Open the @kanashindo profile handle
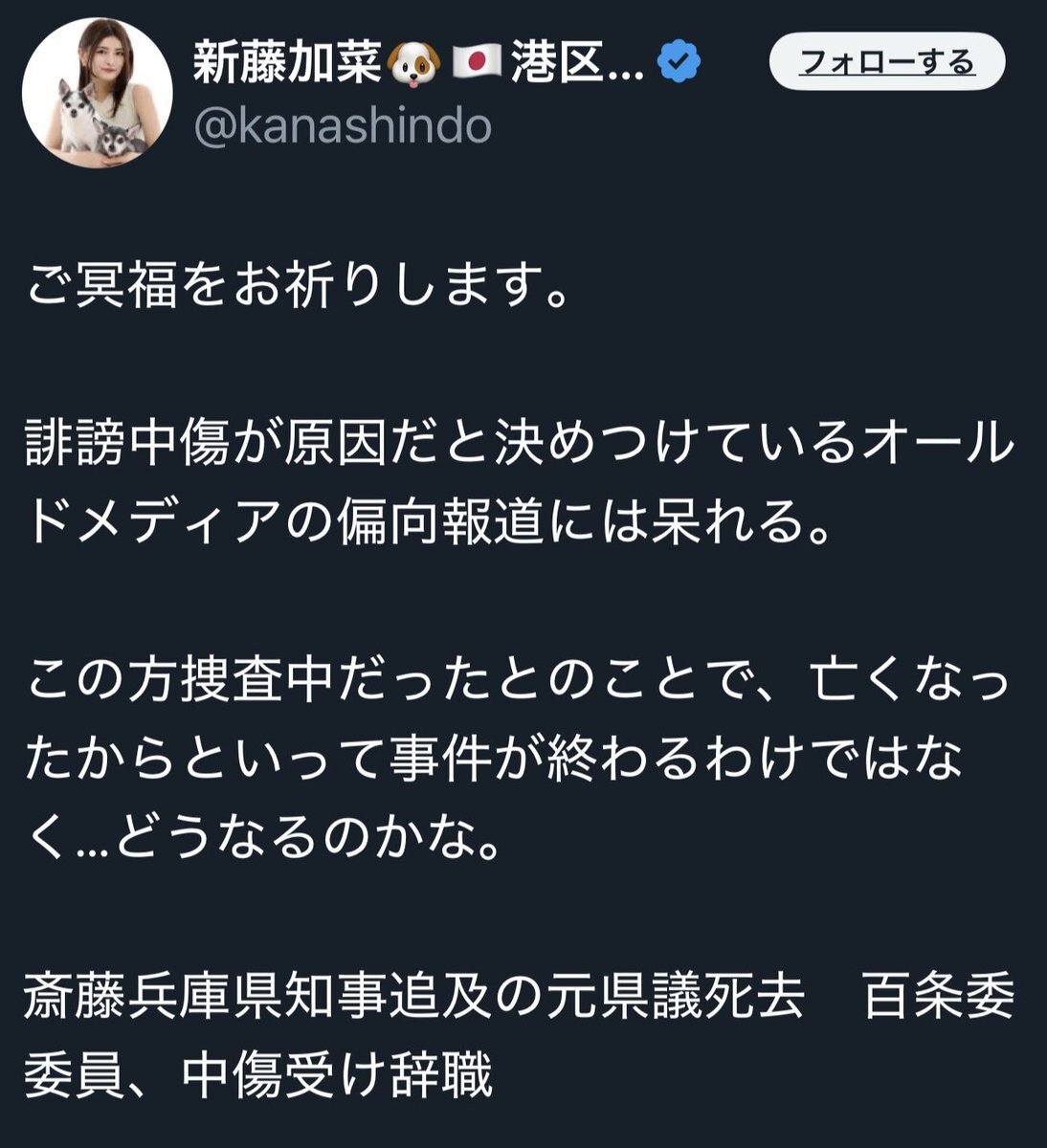This screenshot has height=1148, width=1047. (343, 126)
